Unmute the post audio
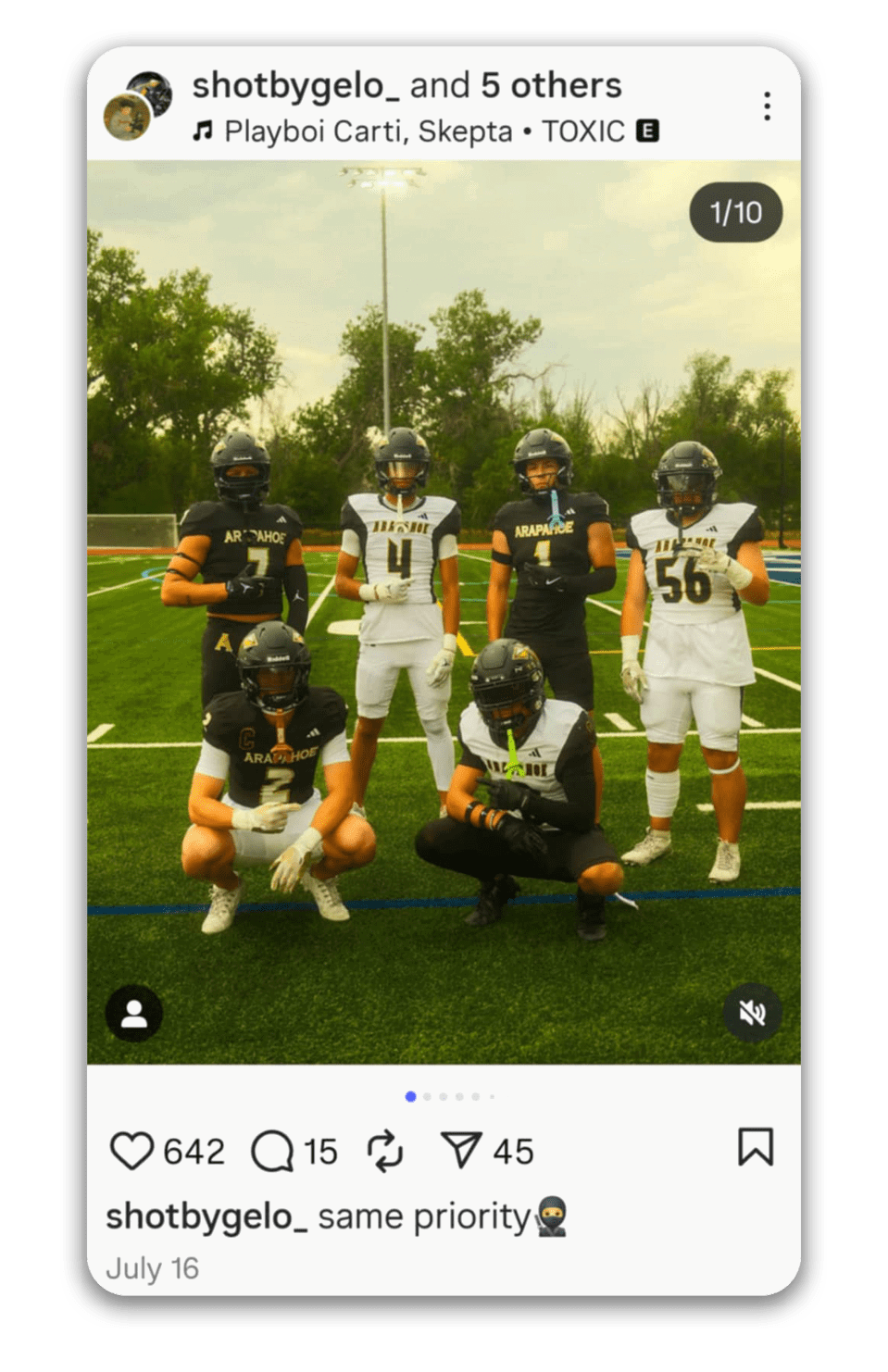This screenshot has width=888, height=1372. pos(752,1013)
